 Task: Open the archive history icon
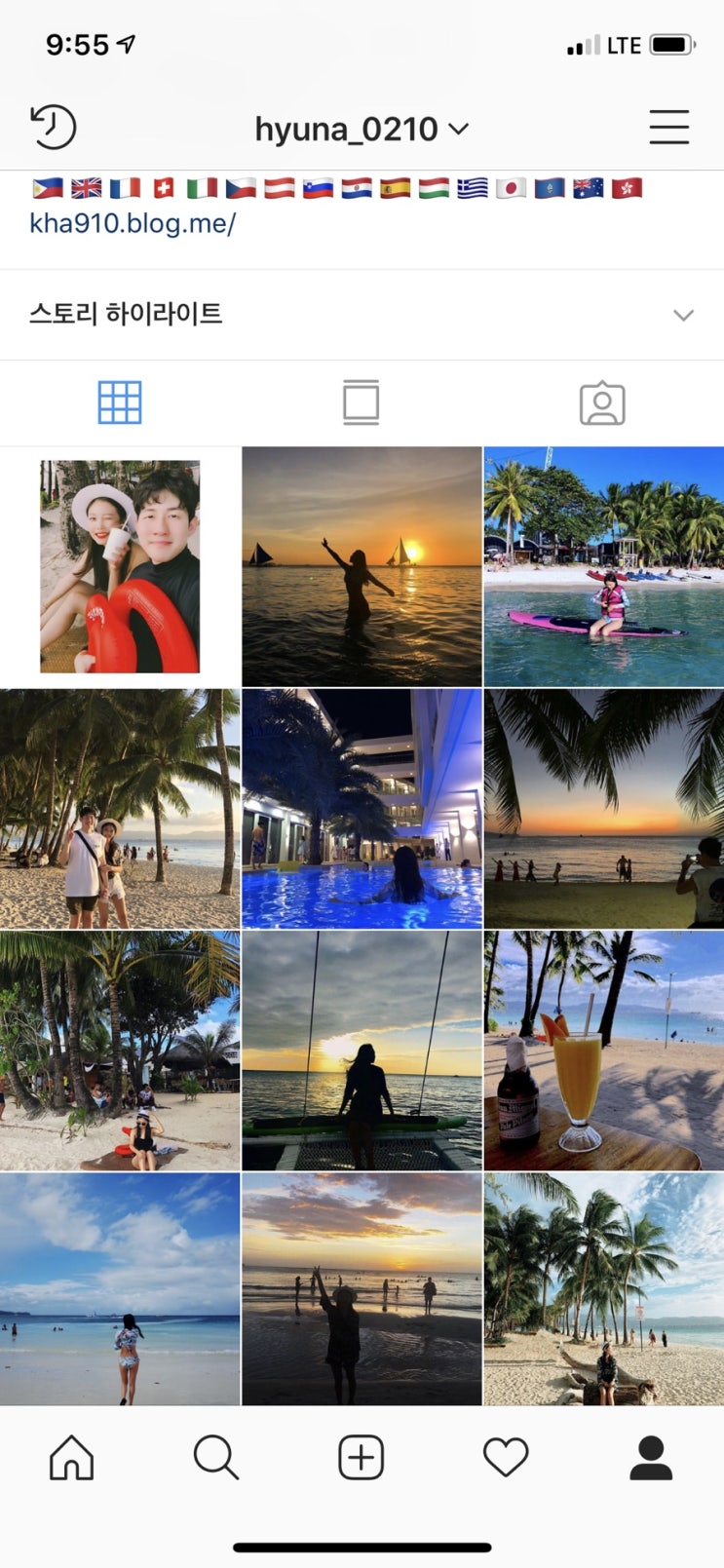point(54,128)
